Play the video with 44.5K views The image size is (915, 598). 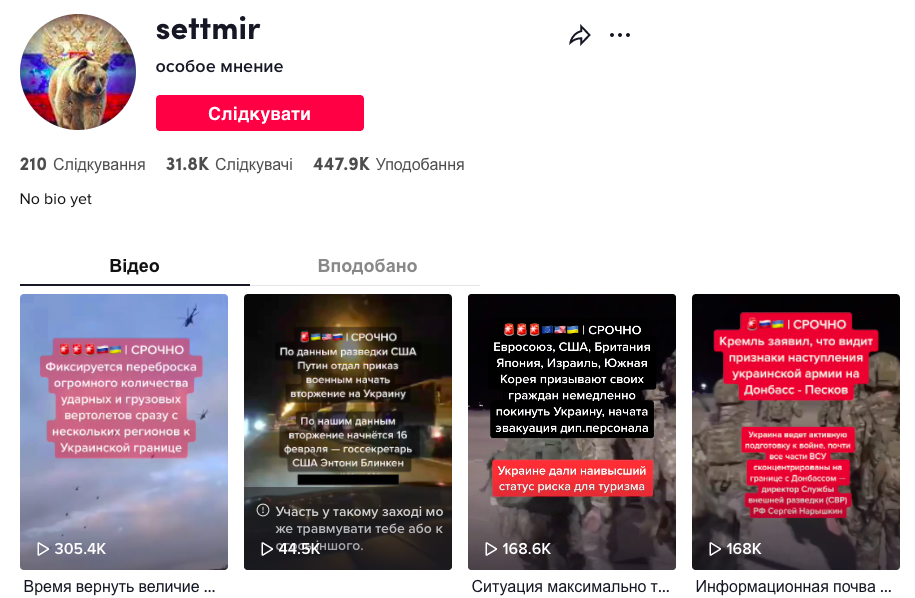(x=348, y=431)
